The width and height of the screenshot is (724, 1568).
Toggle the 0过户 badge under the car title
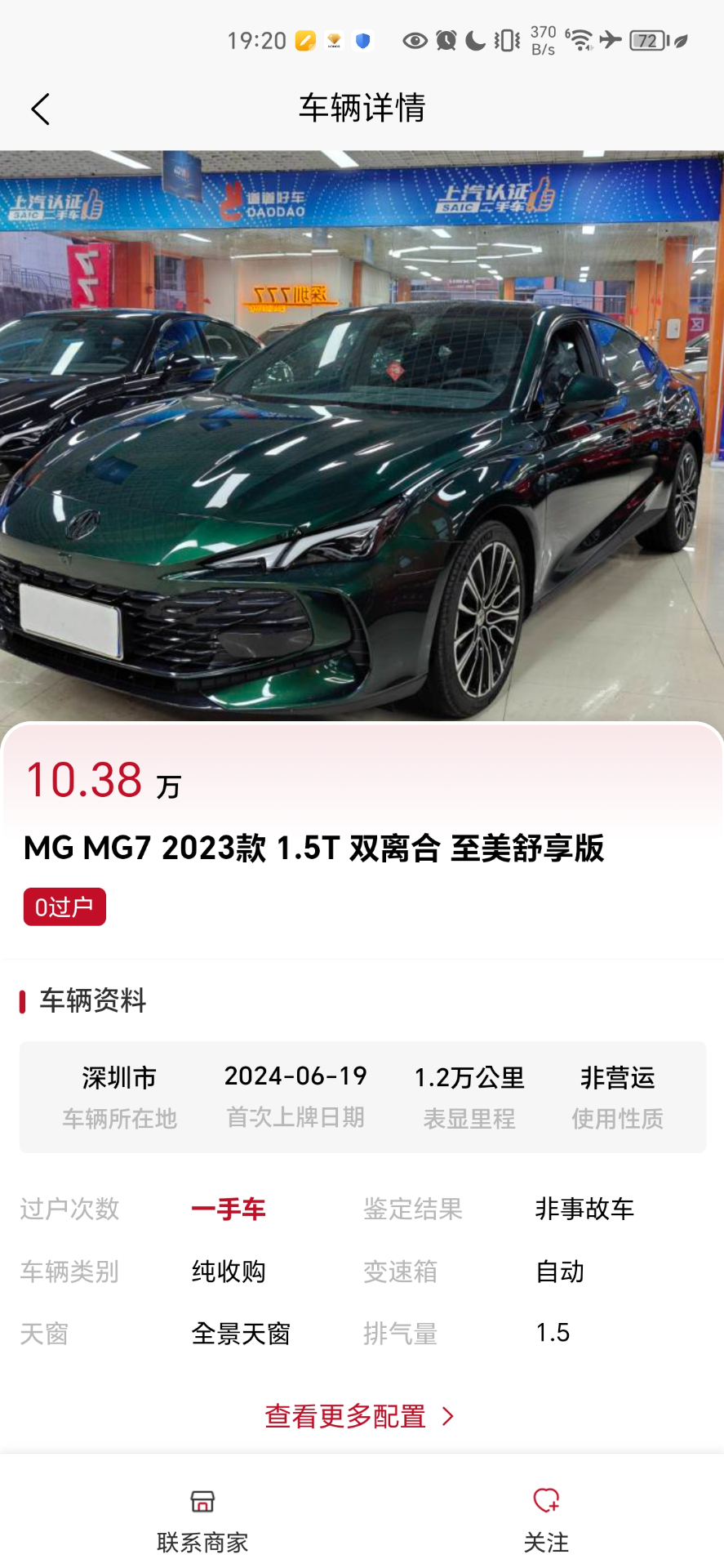(64, 906)
